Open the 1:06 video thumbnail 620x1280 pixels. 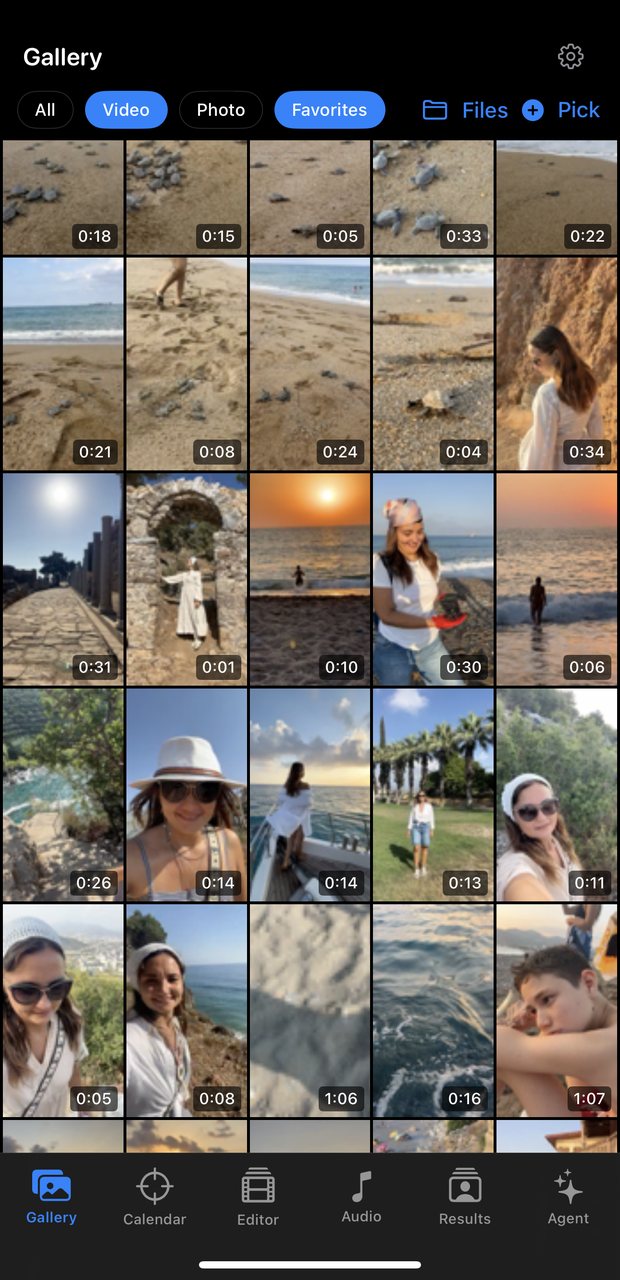(x=310, y=1011)
